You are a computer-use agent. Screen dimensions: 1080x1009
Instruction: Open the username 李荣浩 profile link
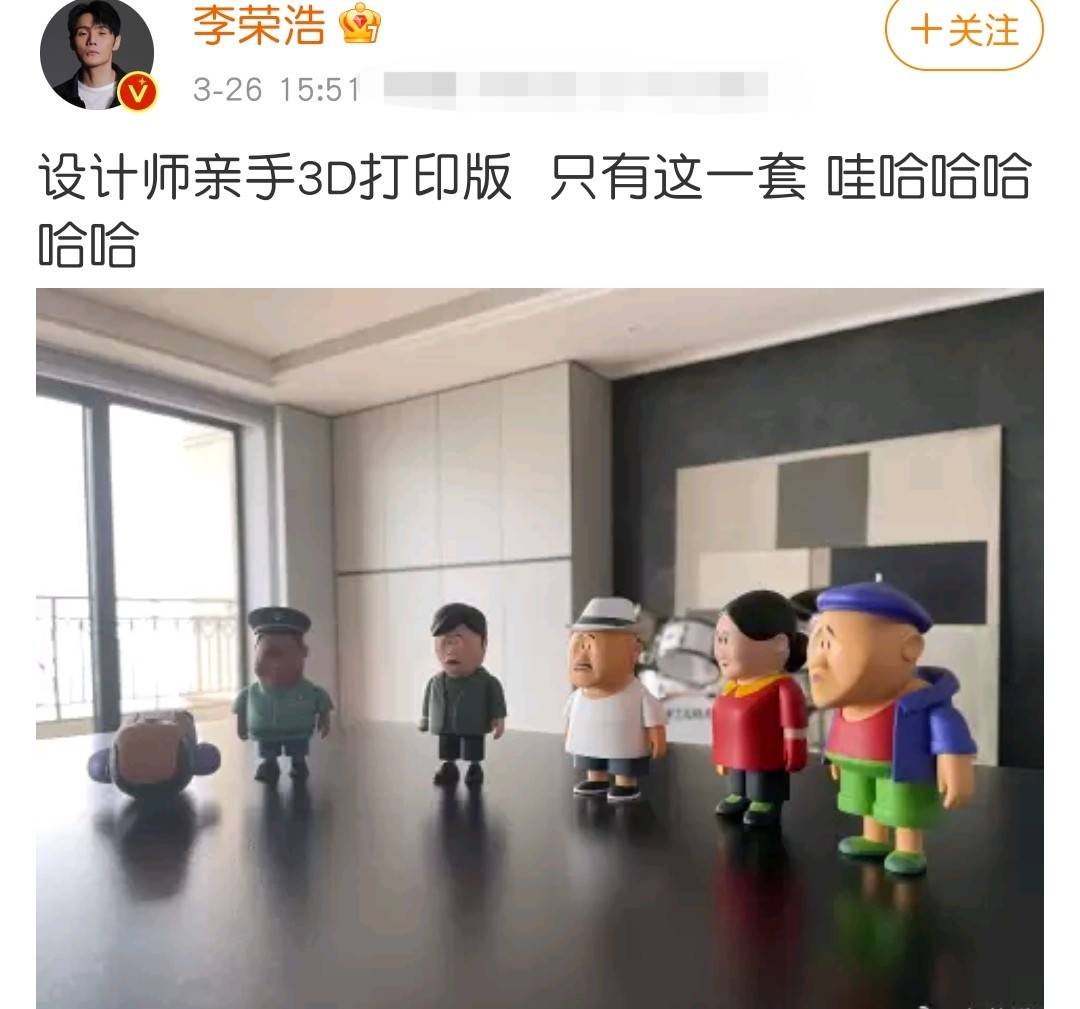click(x=259, y=25)
